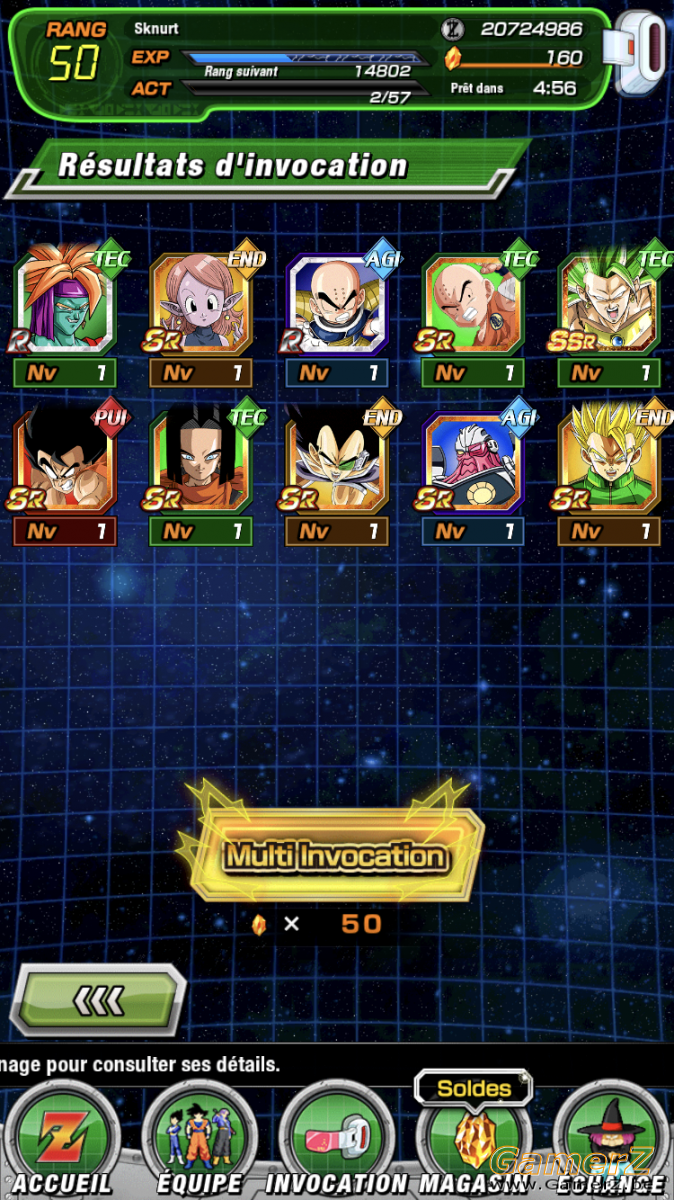
Task: Switch to the Équipe tab
Action: [x=199, y=1145]
